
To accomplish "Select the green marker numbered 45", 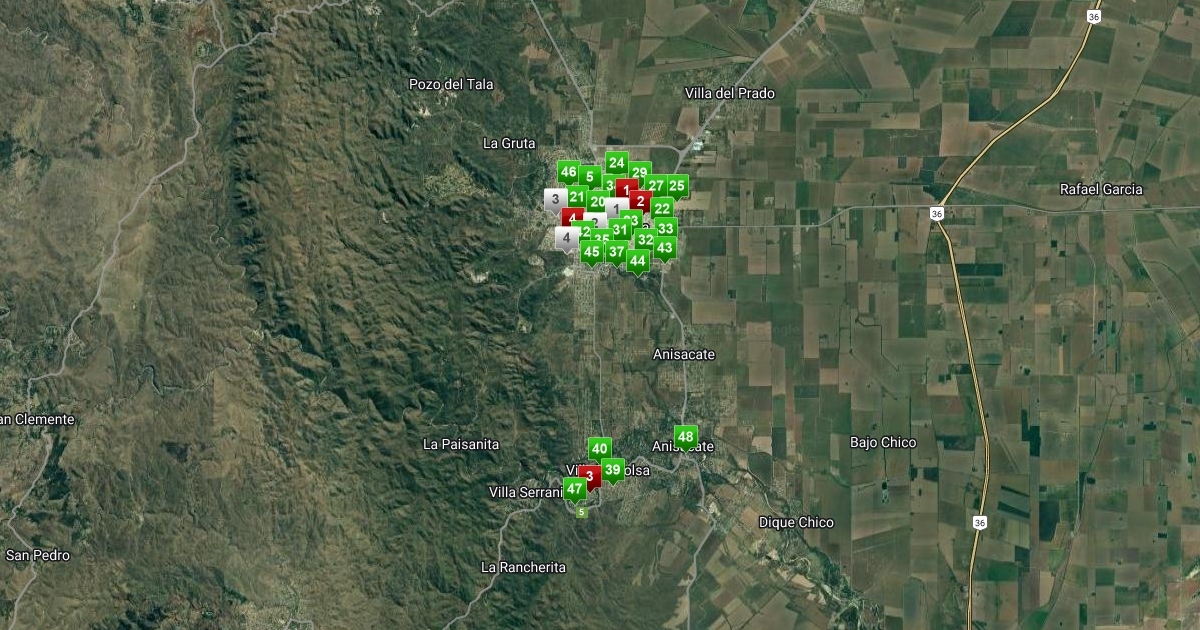I will coord(591,251).
